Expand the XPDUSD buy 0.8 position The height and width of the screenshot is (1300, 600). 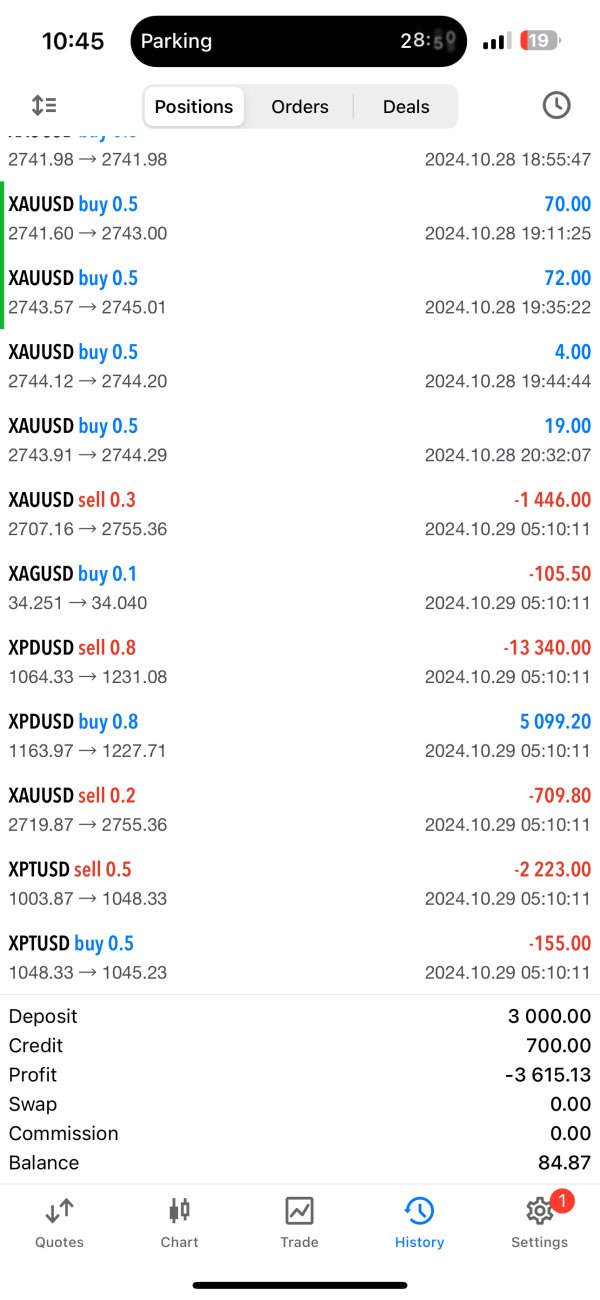[x=300, y=736]
